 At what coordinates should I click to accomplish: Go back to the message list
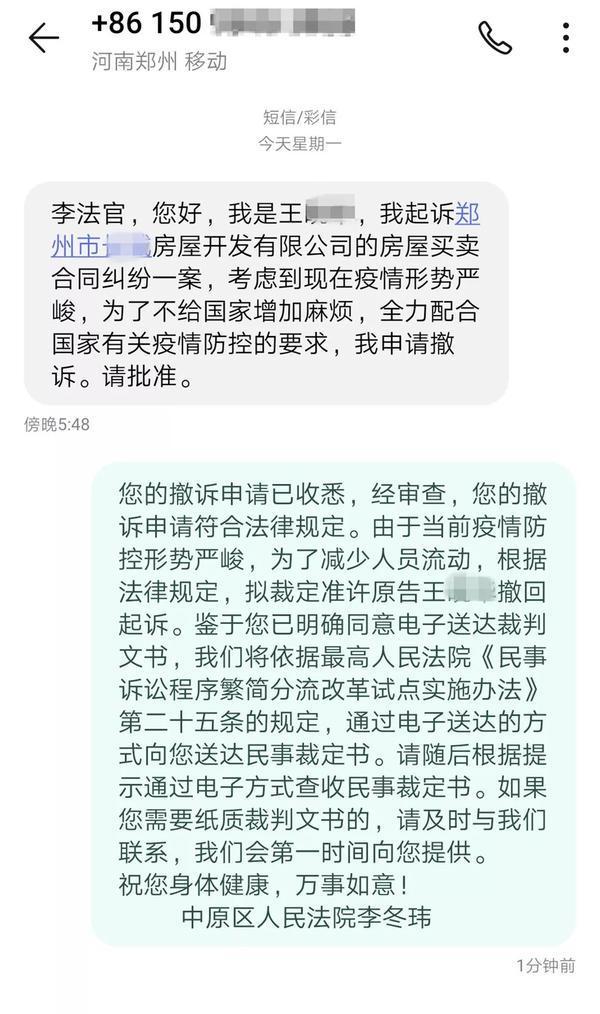point(44,38)
